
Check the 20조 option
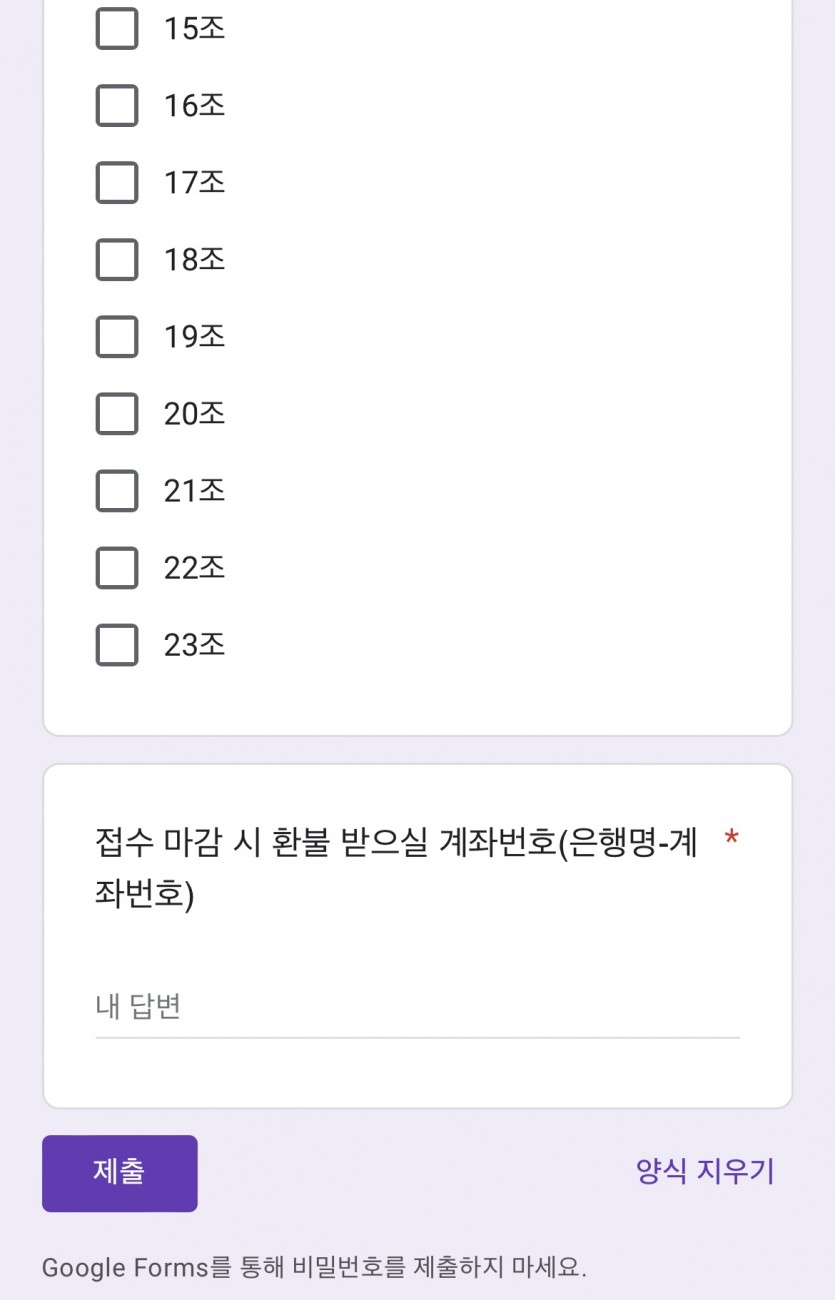tap(117, 414)
